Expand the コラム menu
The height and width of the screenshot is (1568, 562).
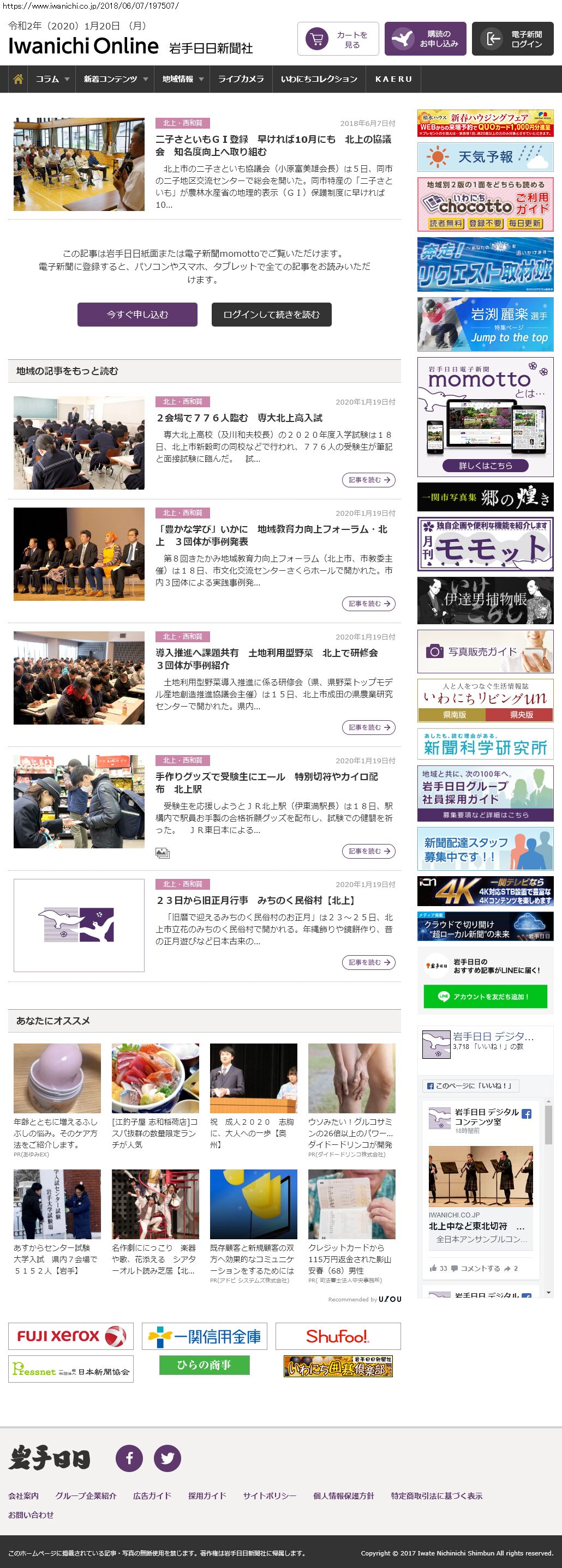coord(52,79)
